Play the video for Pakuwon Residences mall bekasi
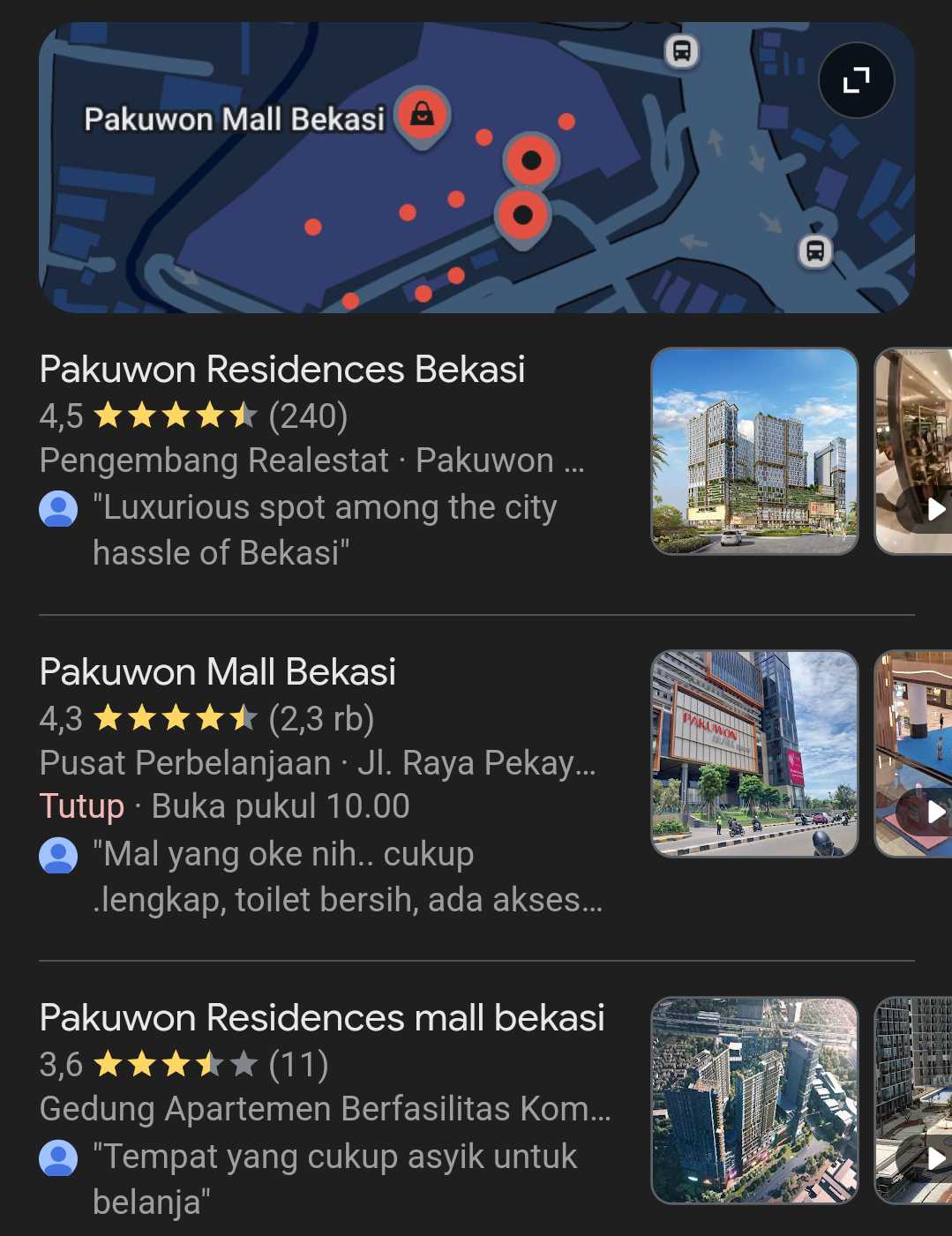This screenshot has height=1236, width=952. (x=933, y=1157)
